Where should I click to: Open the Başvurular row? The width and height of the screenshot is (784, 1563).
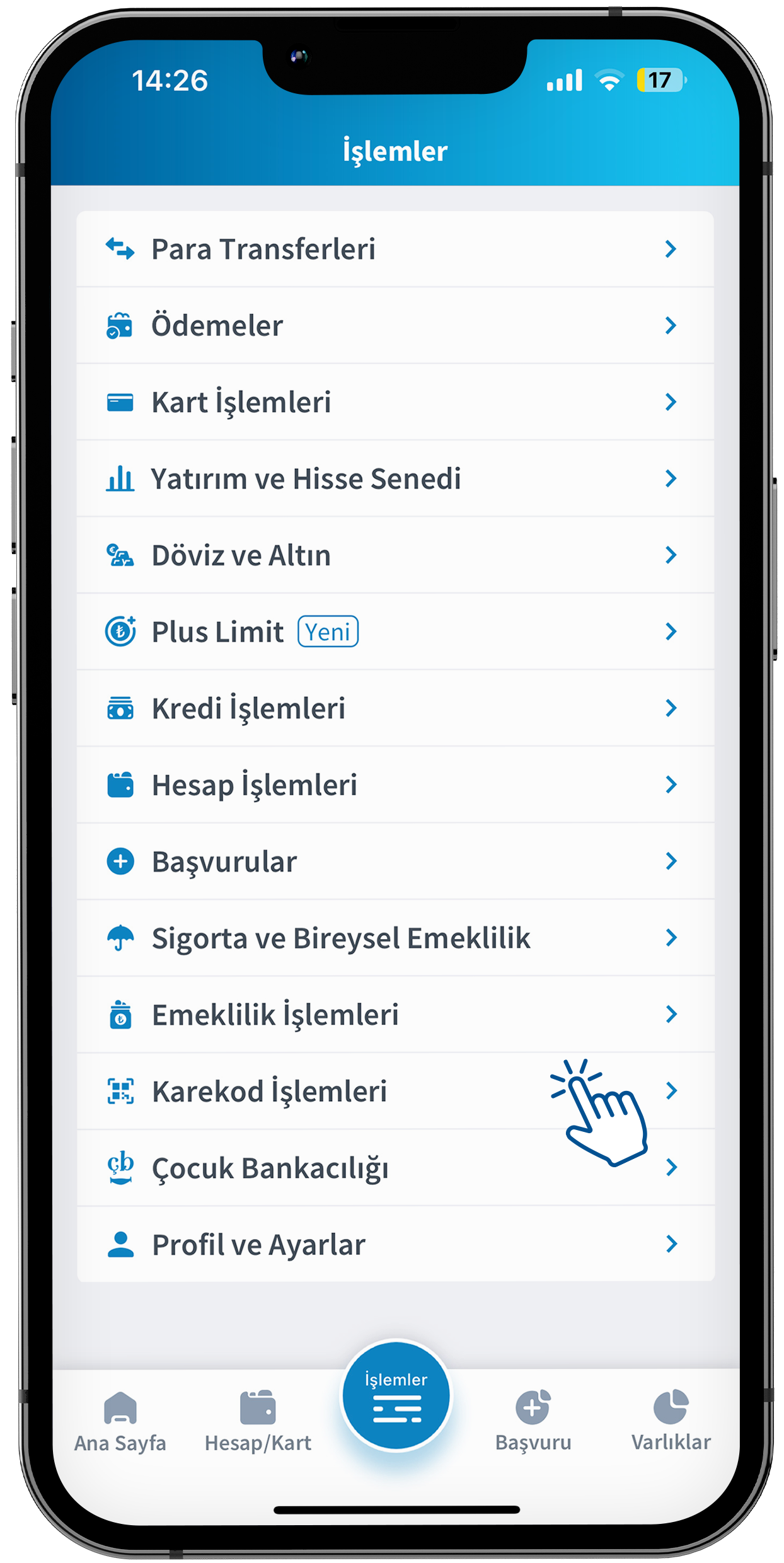coord(395,862)
